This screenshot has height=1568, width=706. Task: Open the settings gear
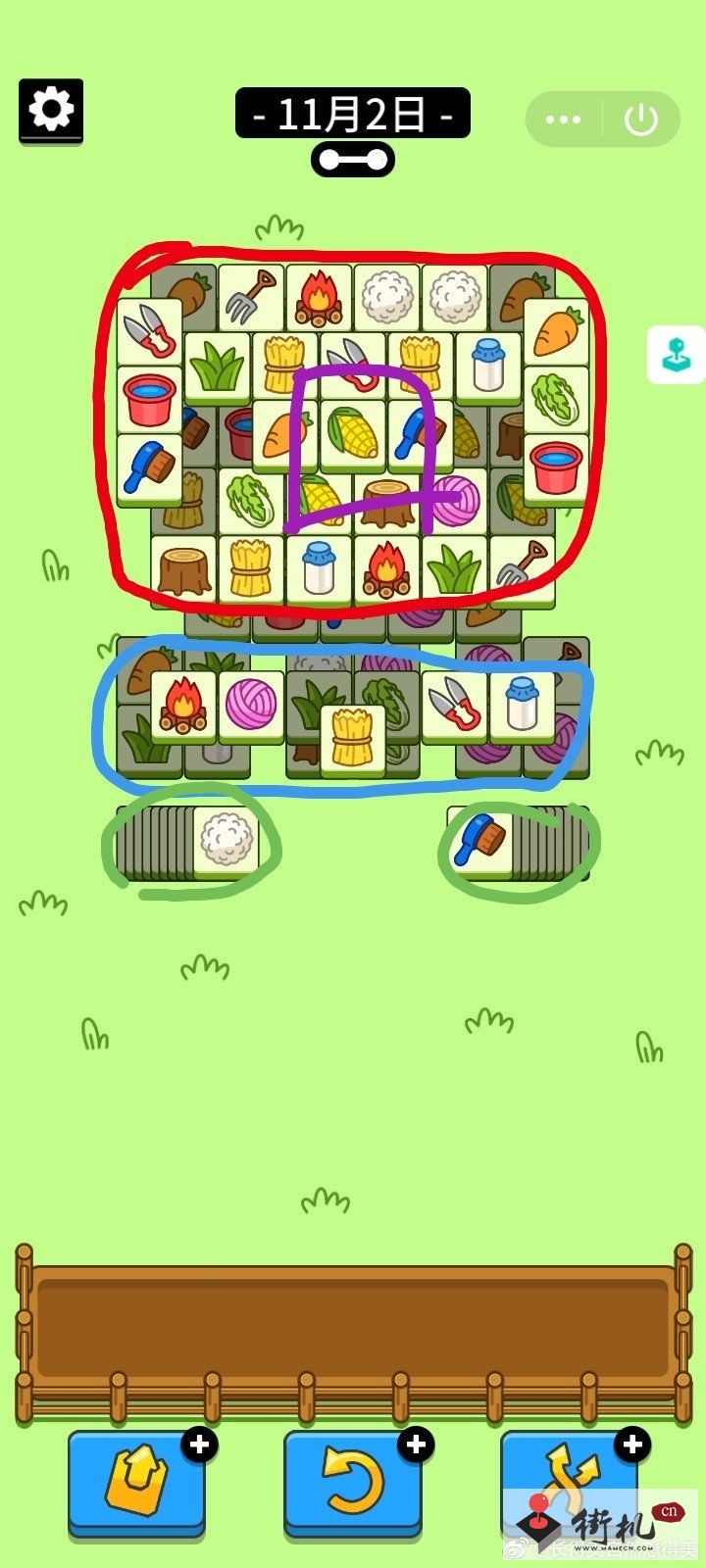pos(51,109)
